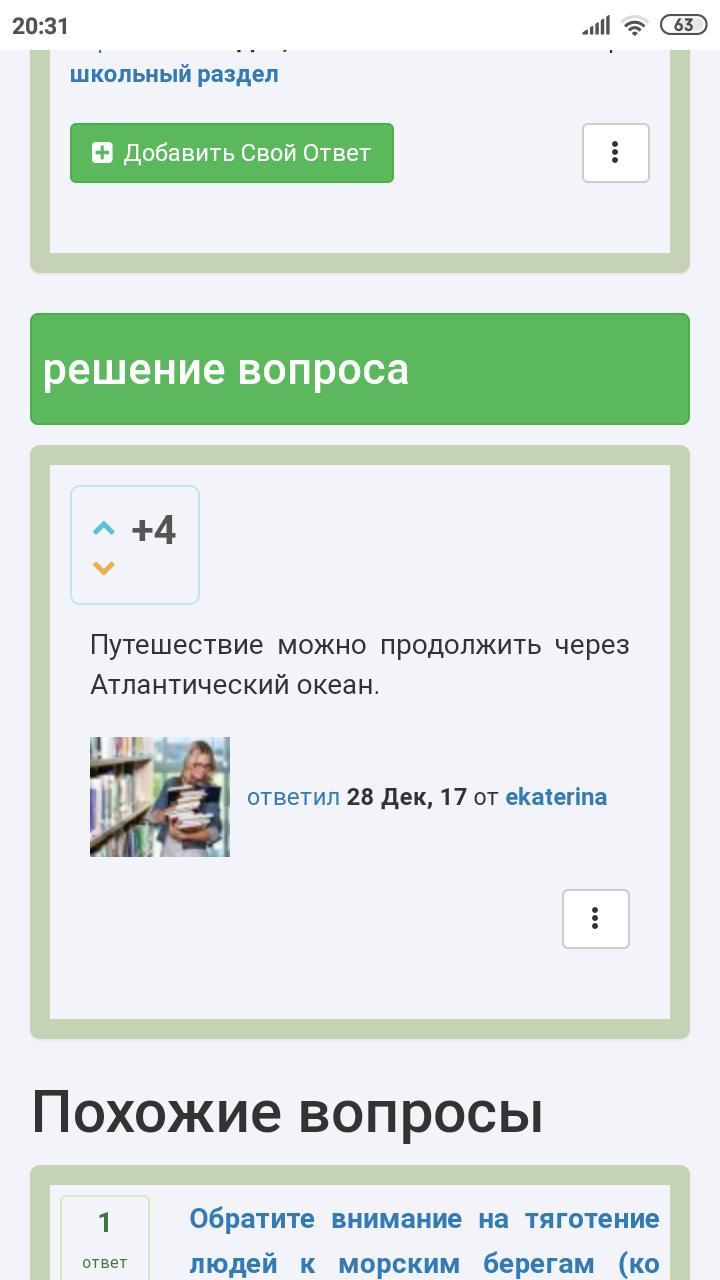Image resolution: width=720 pixels, height=1280 pixels.
Task: Open the answer's three-dot menu
Action: coord(595,918)
